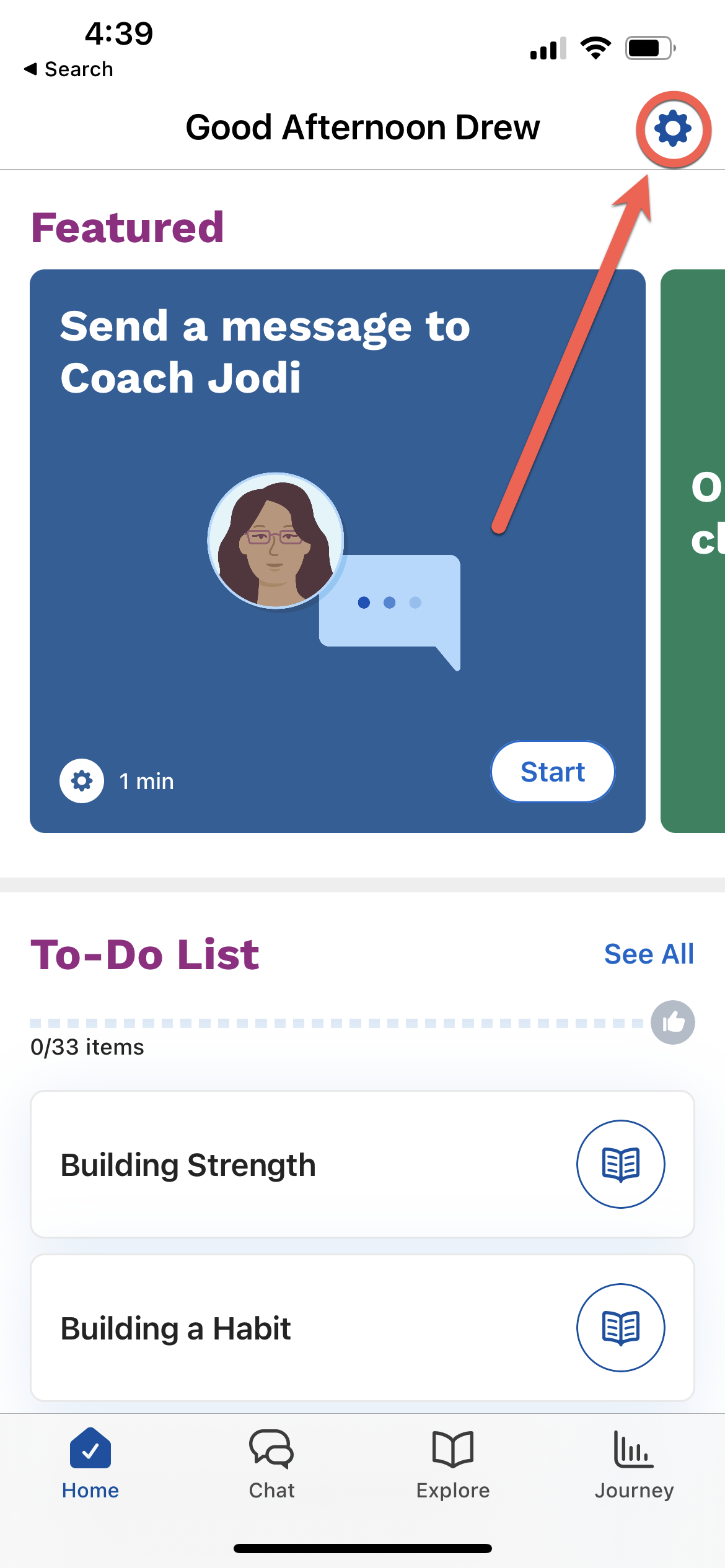Switch to the Explore tab
Viewport: 725px width, 1568px height.
click(453, 1464)
